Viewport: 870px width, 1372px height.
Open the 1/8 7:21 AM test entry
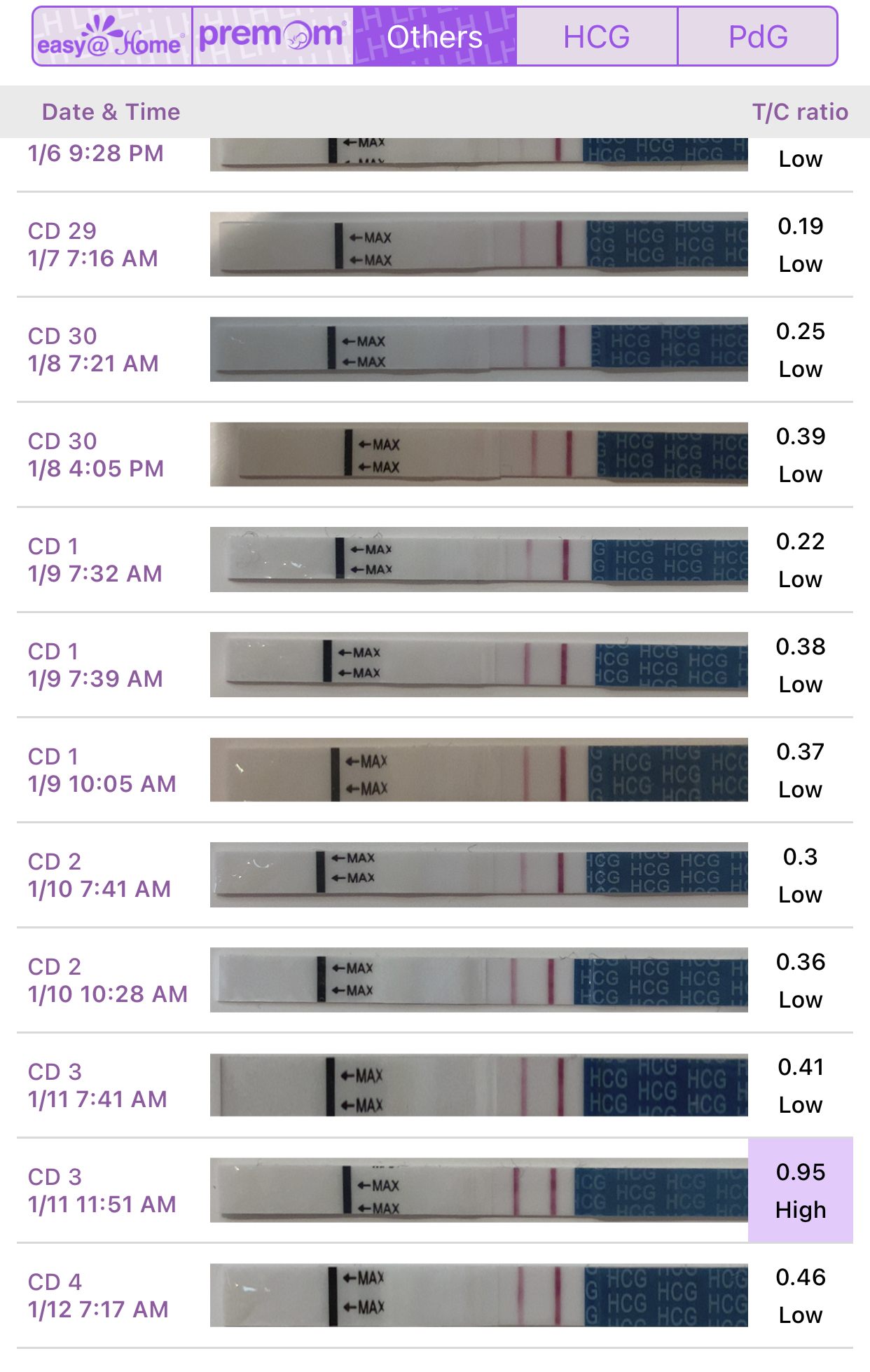pos(434,350)
